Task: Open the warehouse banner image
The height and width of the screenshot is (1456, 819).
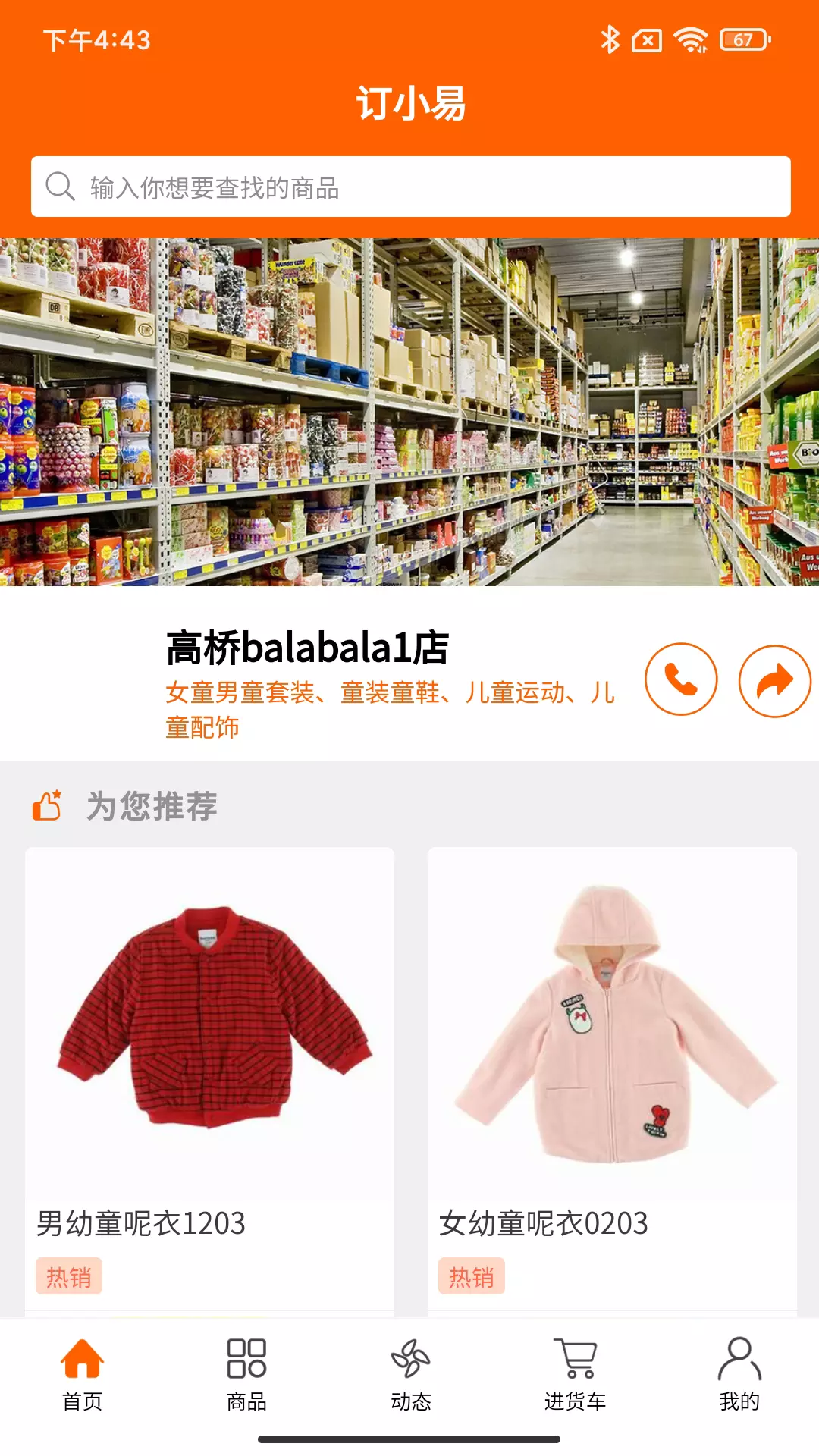Action: tap(409, 412)
